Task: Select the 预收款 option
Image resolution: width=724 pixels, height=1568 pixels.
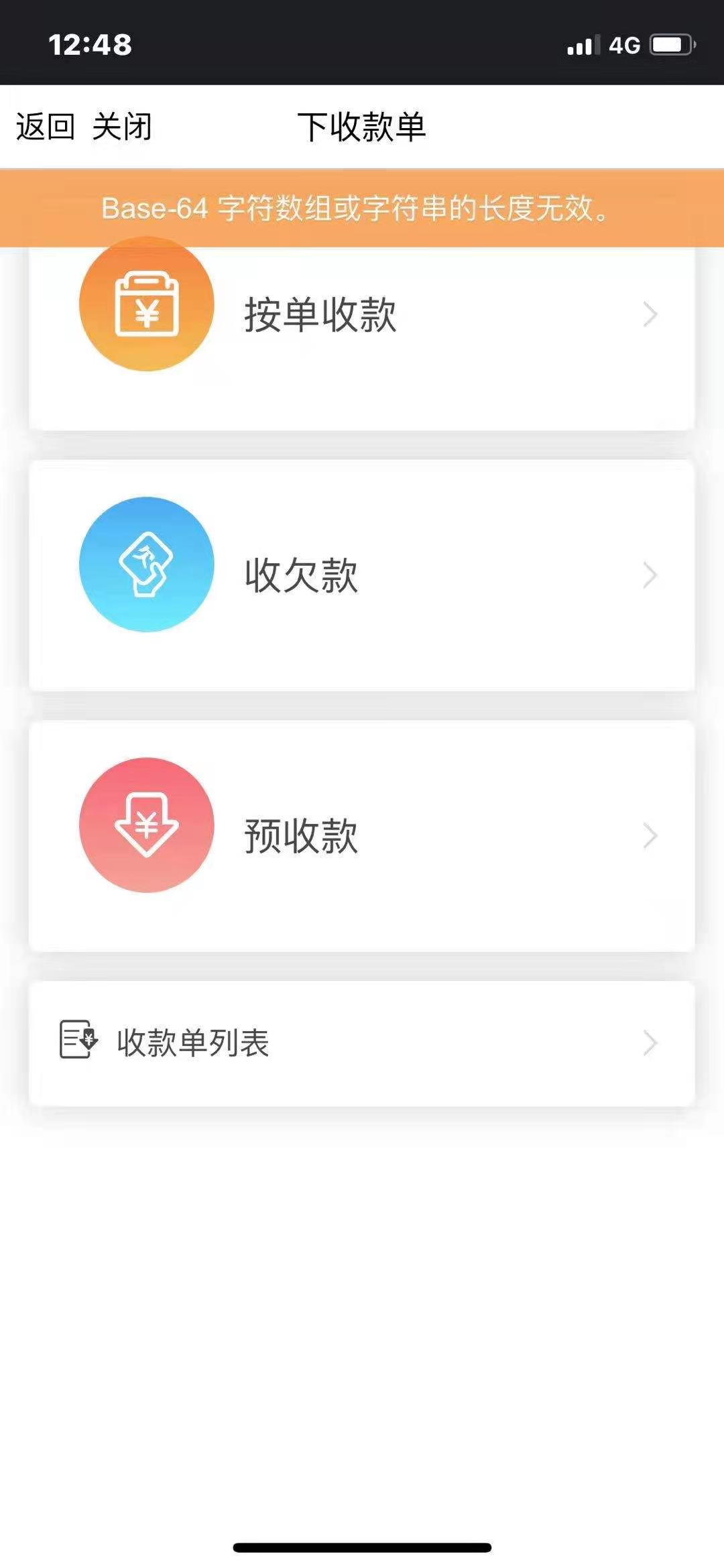Action: point(362,836)
